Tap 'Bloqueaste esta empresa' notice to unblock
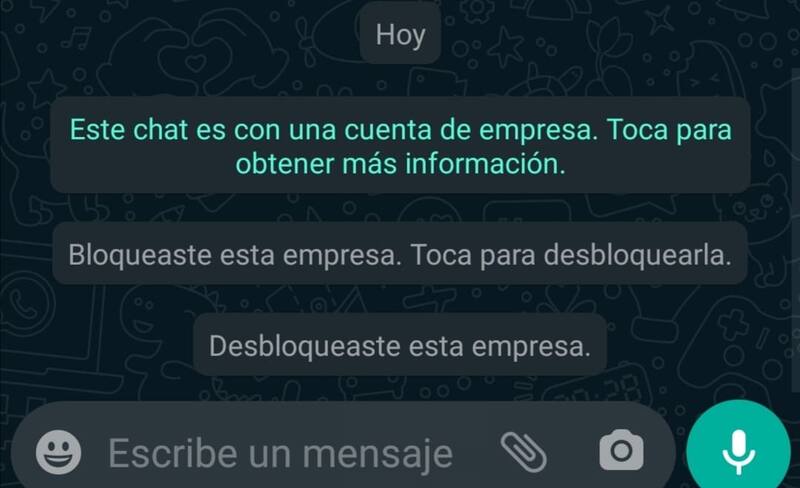800x488 pixels. pos(400,254)
